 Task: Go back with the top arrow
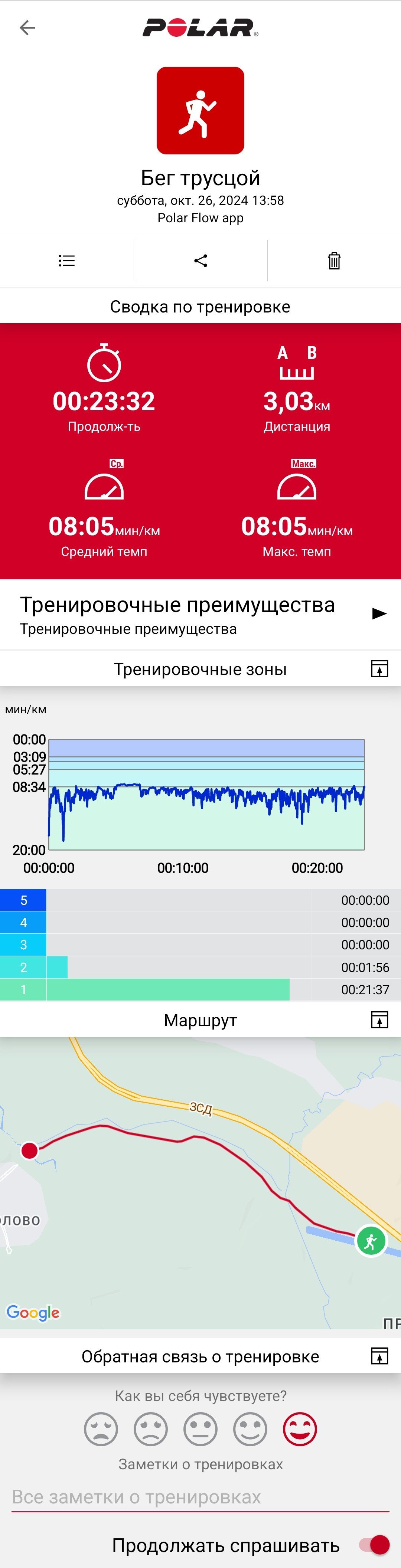(27, 27)
